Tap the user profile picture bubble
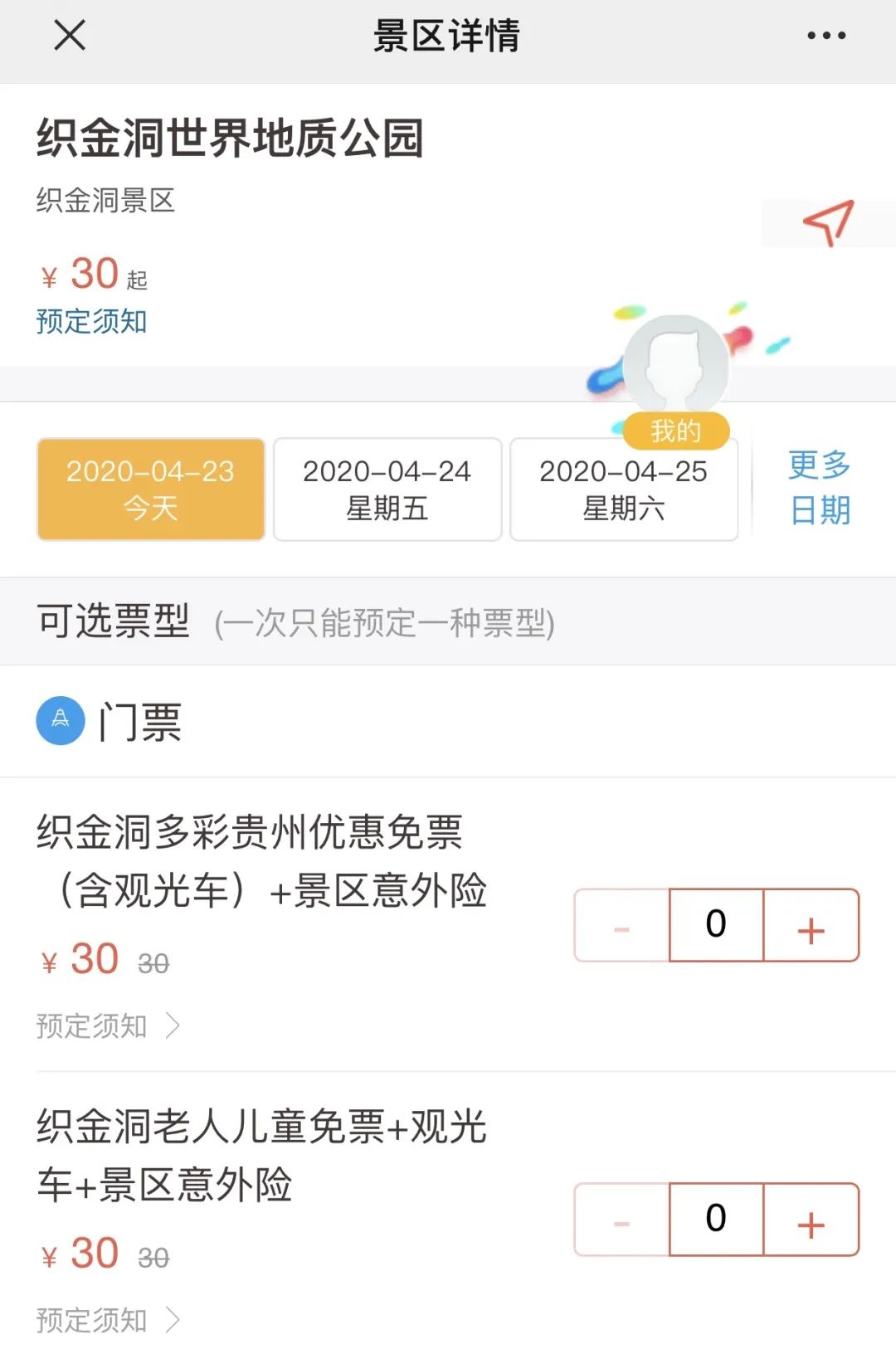Image resolution: width=896 pixels, height=1349 pixels. 676,365
